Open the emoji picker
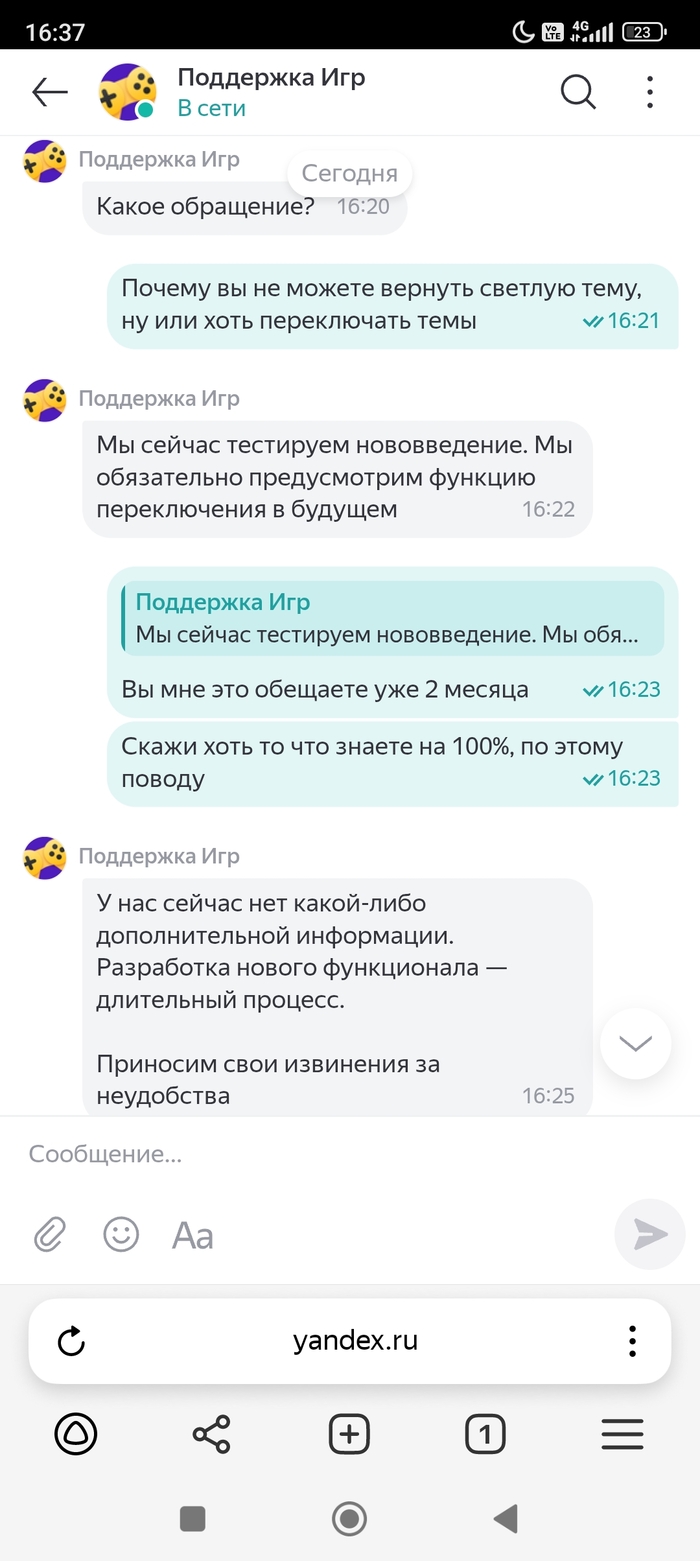 [121, 1235]
